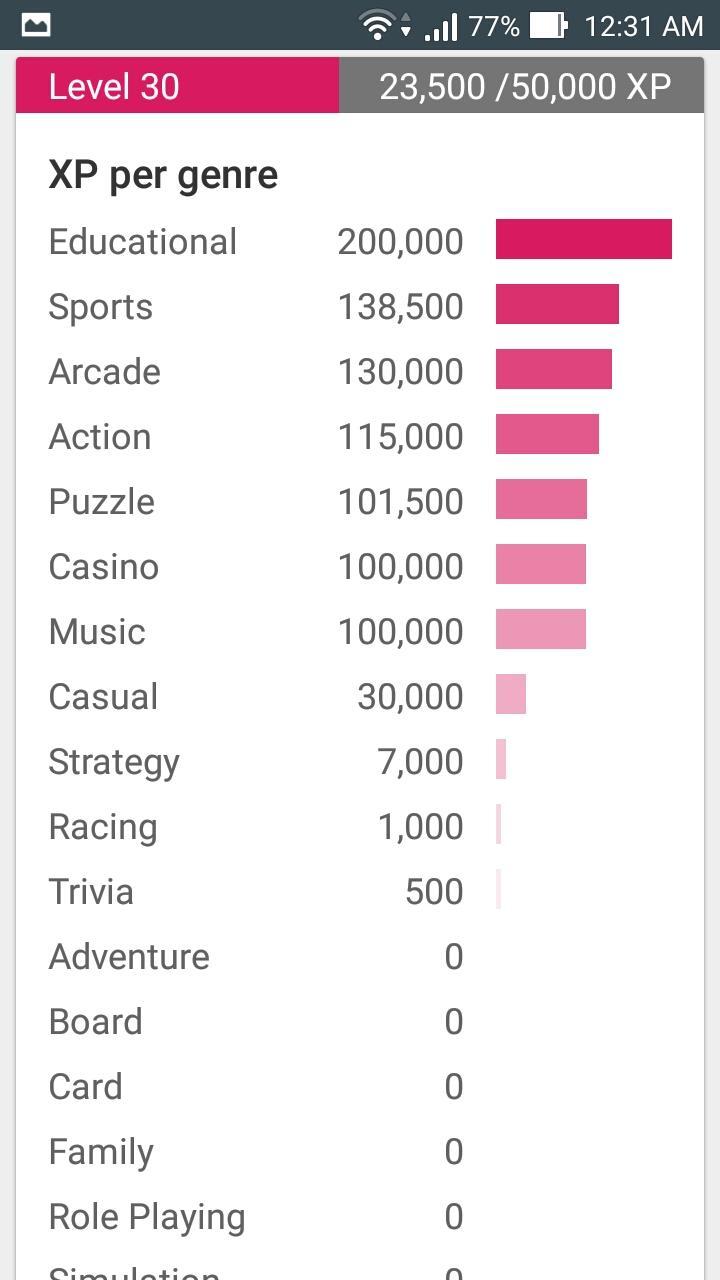Select the Arcade genre entry
Screen dimensions: 720x1280
click(104, 371)
